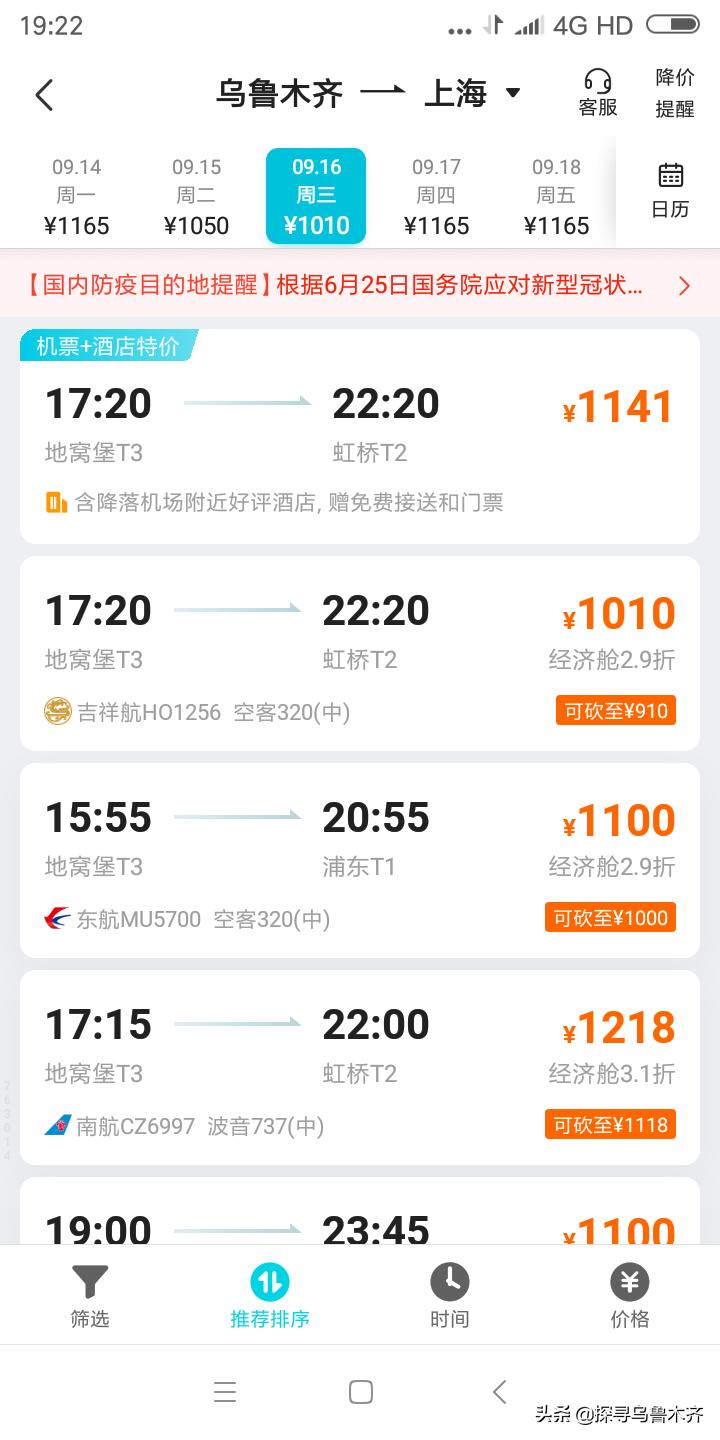Screen dimensions: 720x1440
Task: Open the filter (筛选) panel
Action: point(90,1294)
